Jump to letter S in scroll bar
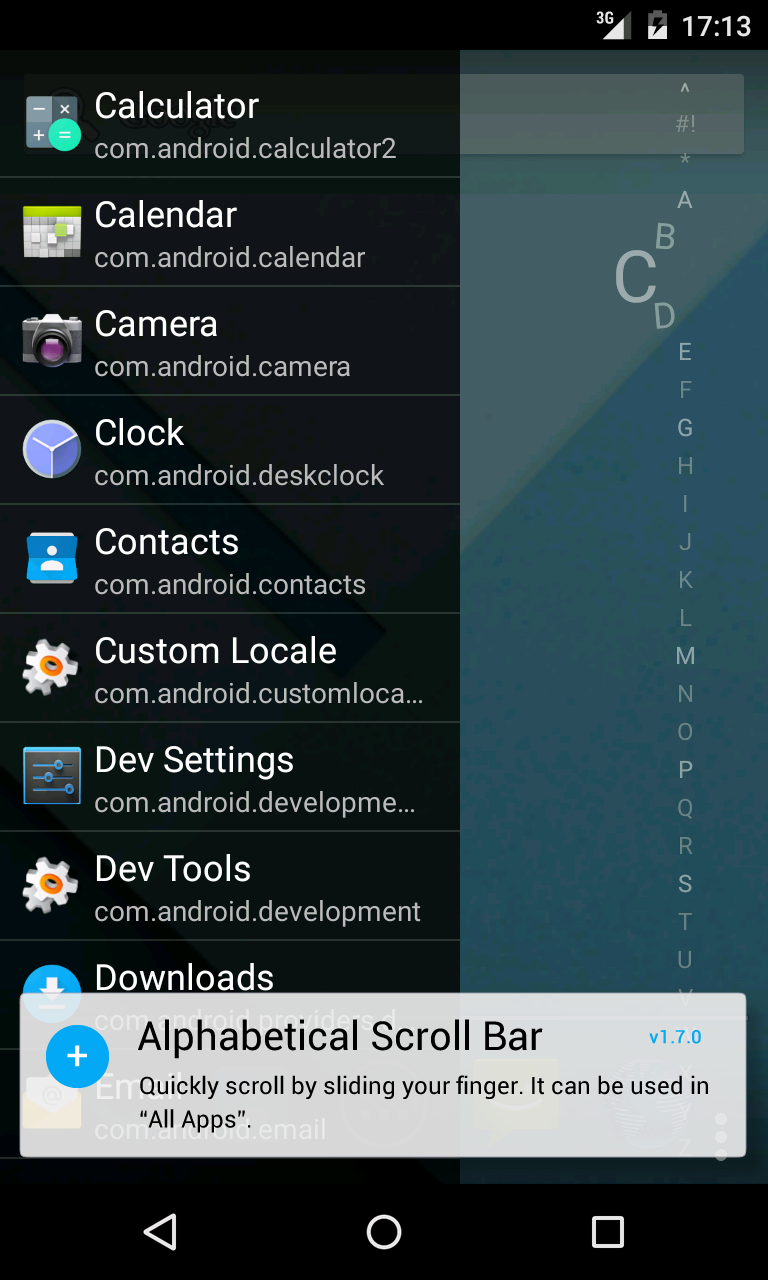Viewport: 768px width, 1280px height. (x=685, y=884)
